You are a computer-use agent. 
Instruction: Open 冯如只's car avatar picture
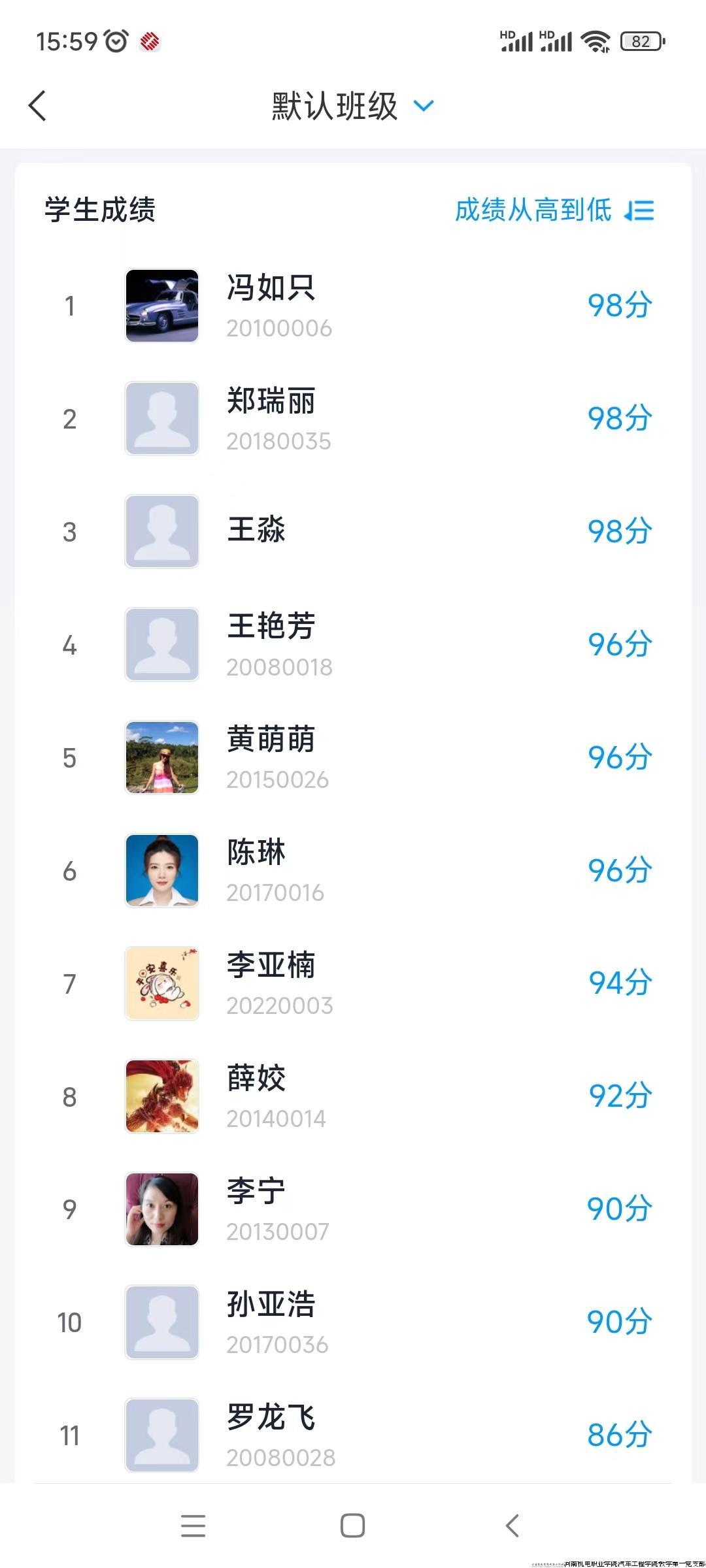pos(161,306)
